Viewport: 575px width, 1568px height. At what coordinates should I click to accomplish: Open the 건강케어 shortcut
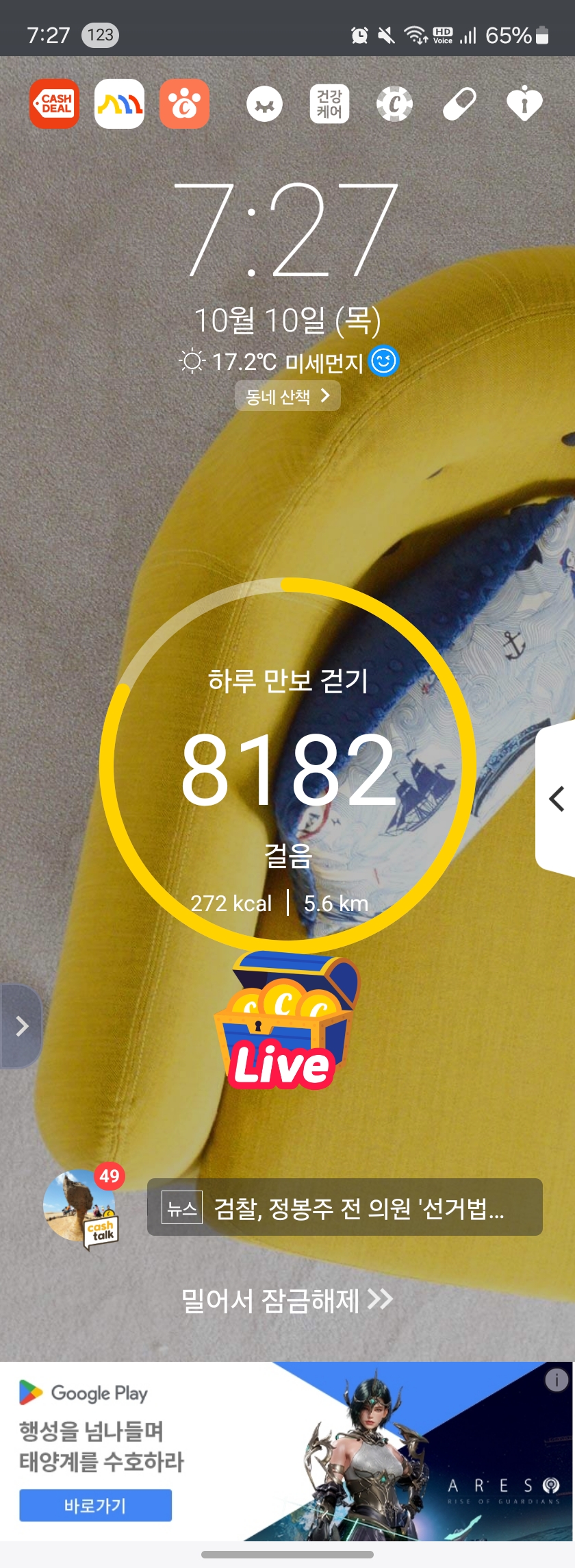tap(329, 104)
